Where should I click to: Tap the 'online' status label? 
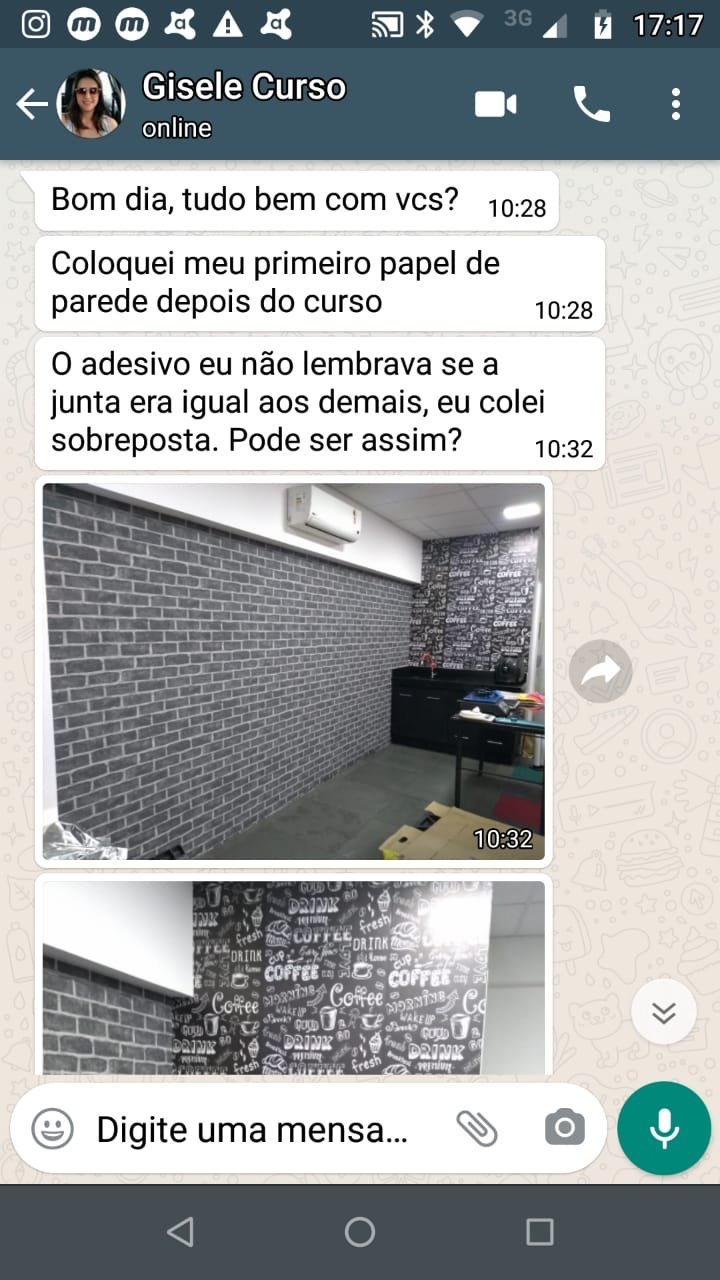(175, 128)
